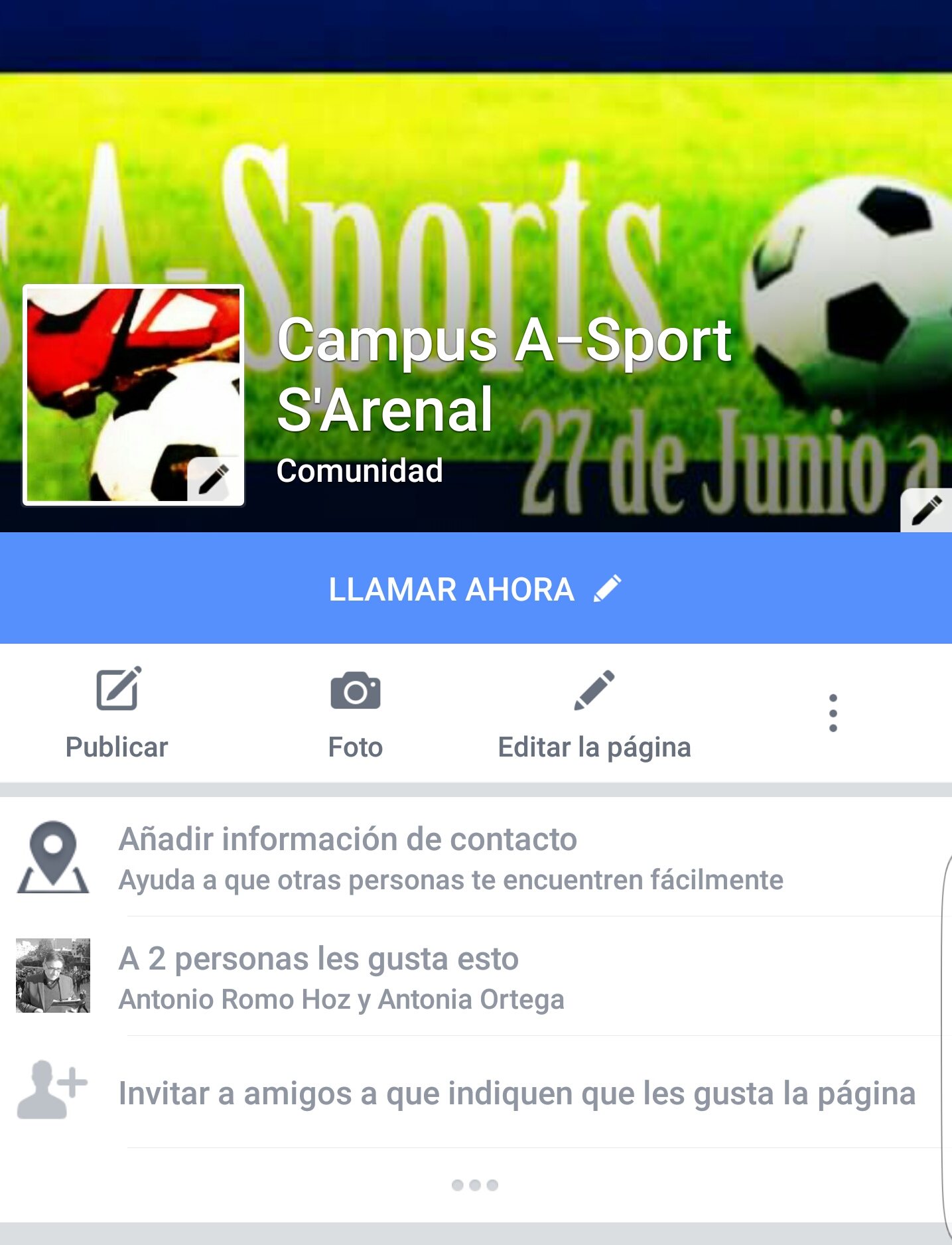Open the three-dot overflow menu
Screen dimensions: 952x1245
833,713
